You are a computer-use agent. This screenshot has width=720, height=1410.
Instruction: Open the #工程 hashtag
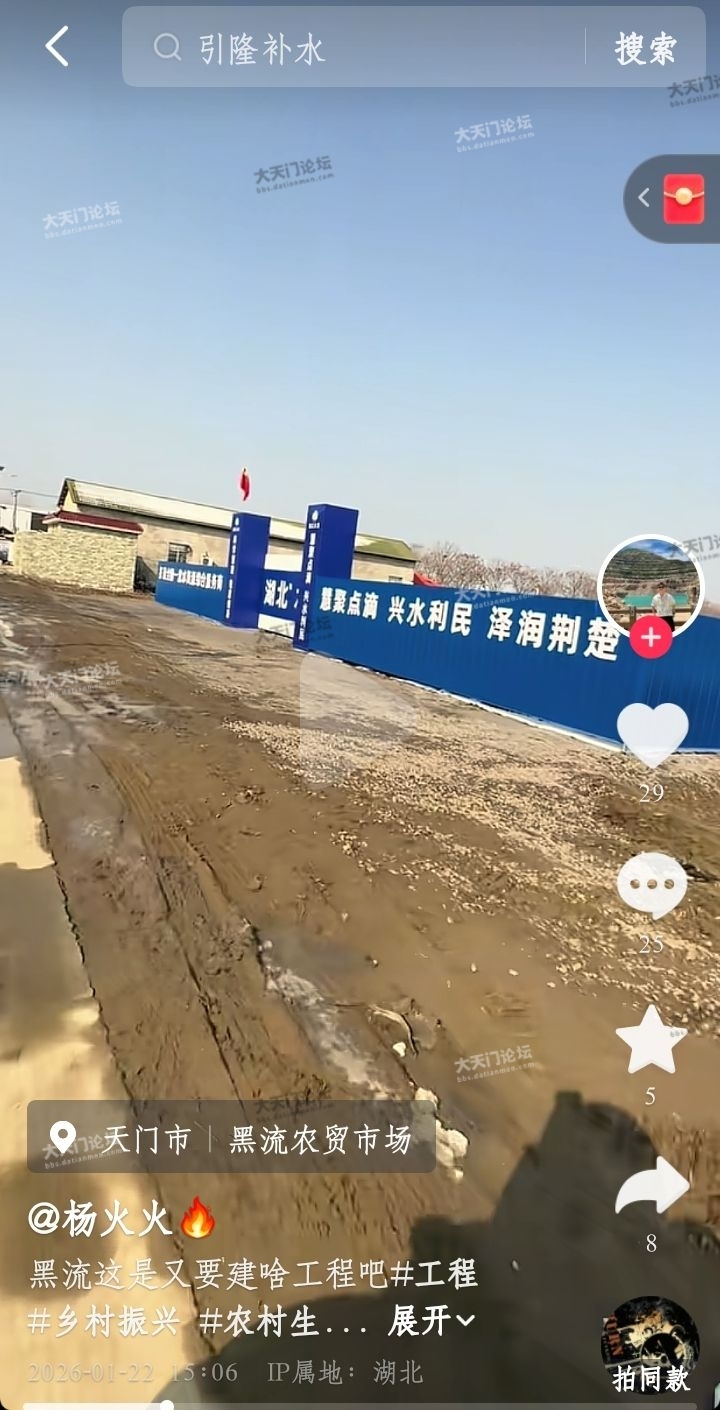(434, 1274)
